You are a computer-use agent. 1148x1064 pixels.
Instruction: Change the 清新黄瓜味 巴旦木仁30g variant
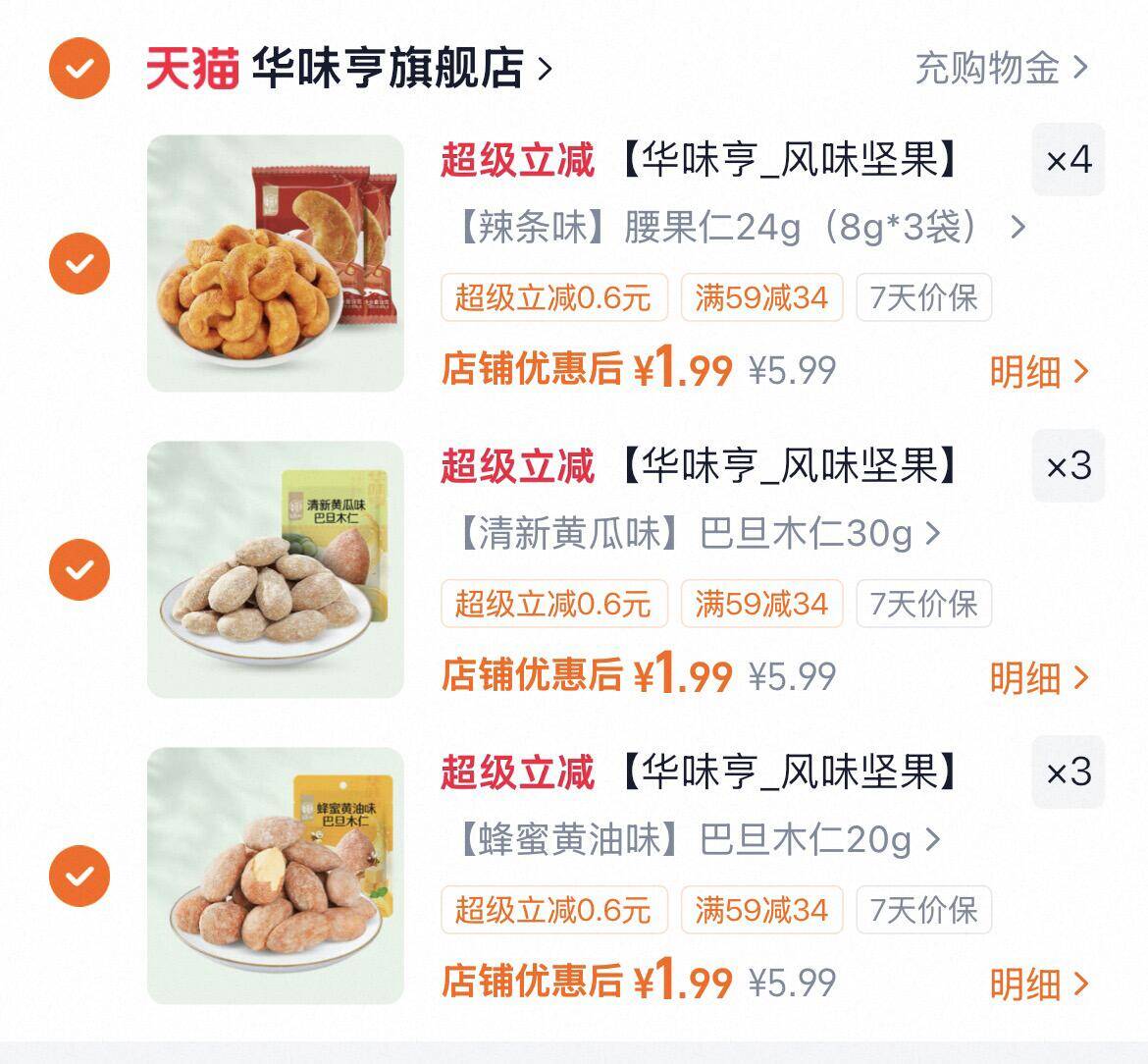click(699, 534)
